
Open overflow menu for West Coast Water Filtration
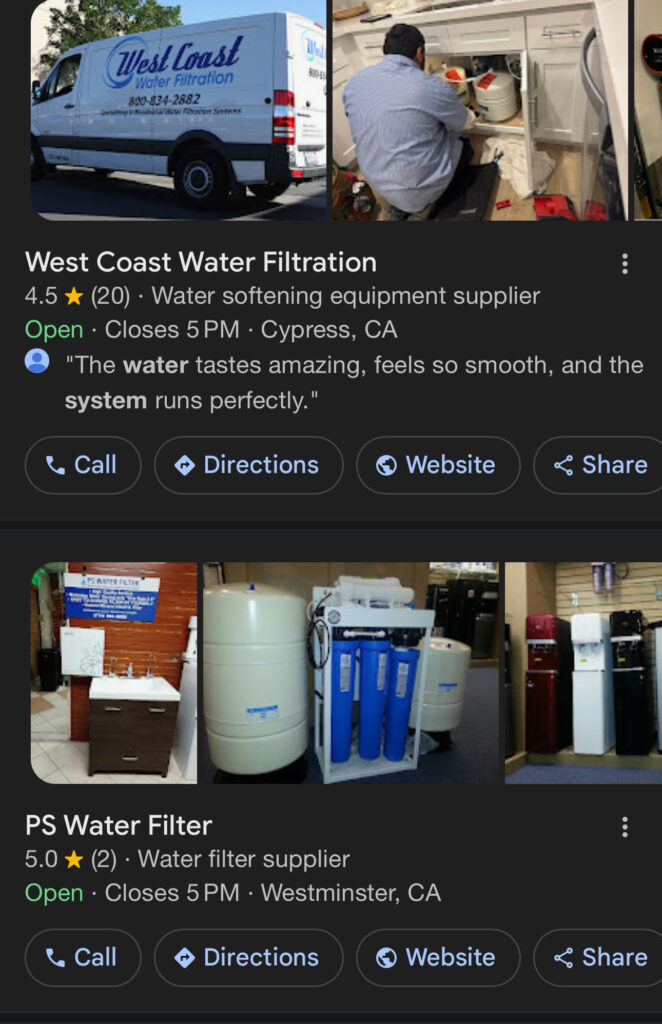point(625,264)
